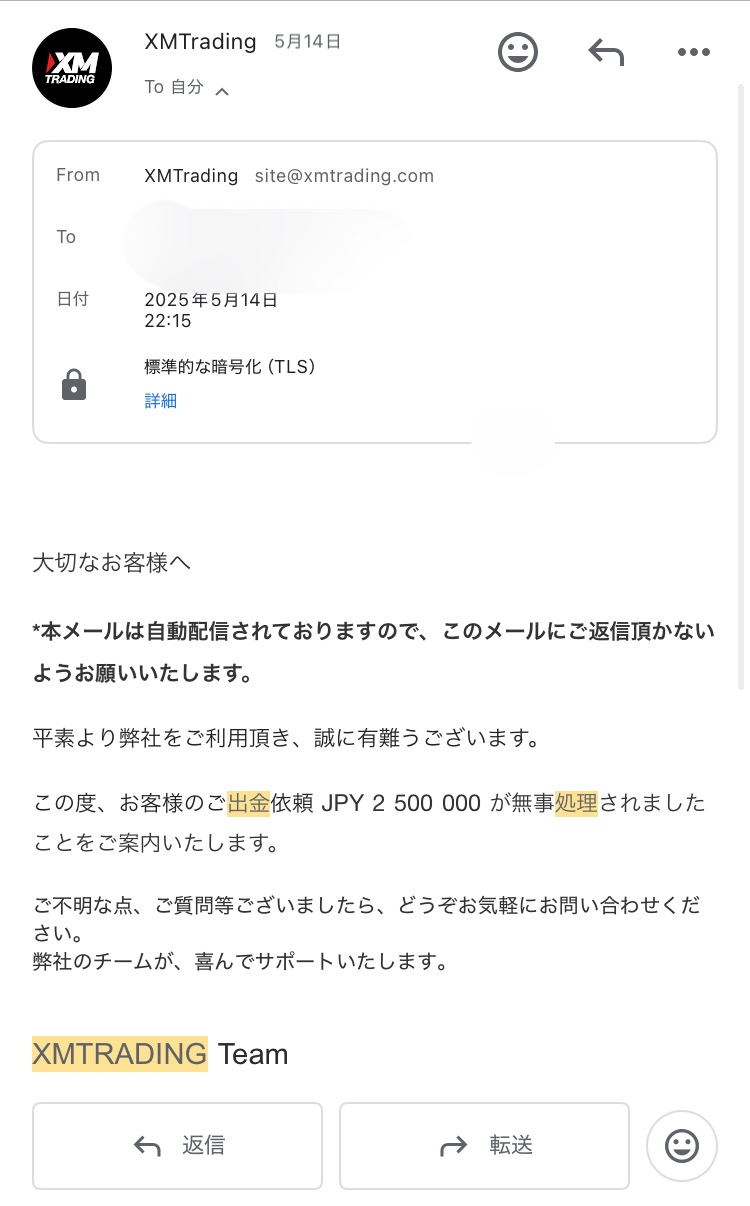Collapse the recipient details chevron

pos(222,91)
